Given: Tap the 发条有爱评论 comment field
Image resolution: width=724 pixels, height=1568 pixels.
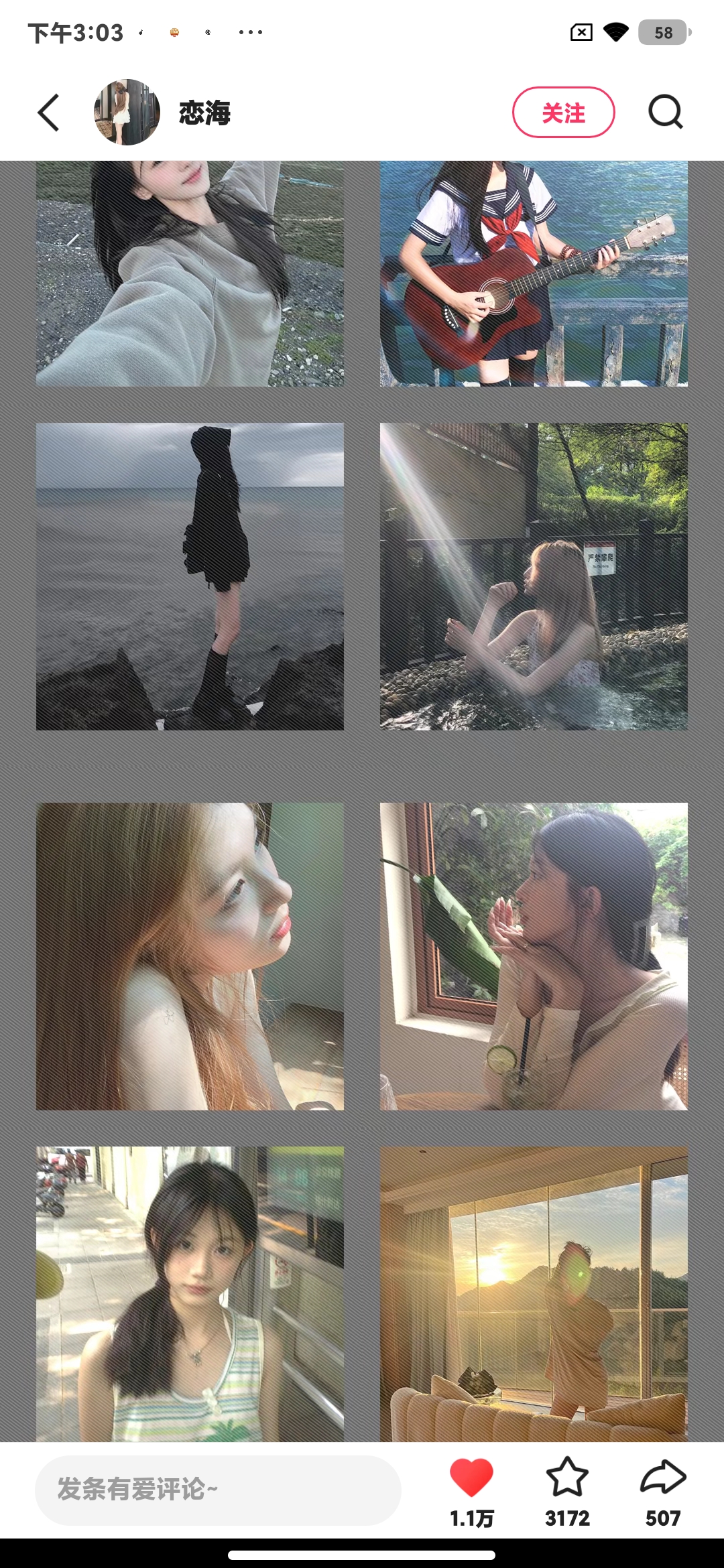Looking at the screenshot, I should click(218, 1490).
